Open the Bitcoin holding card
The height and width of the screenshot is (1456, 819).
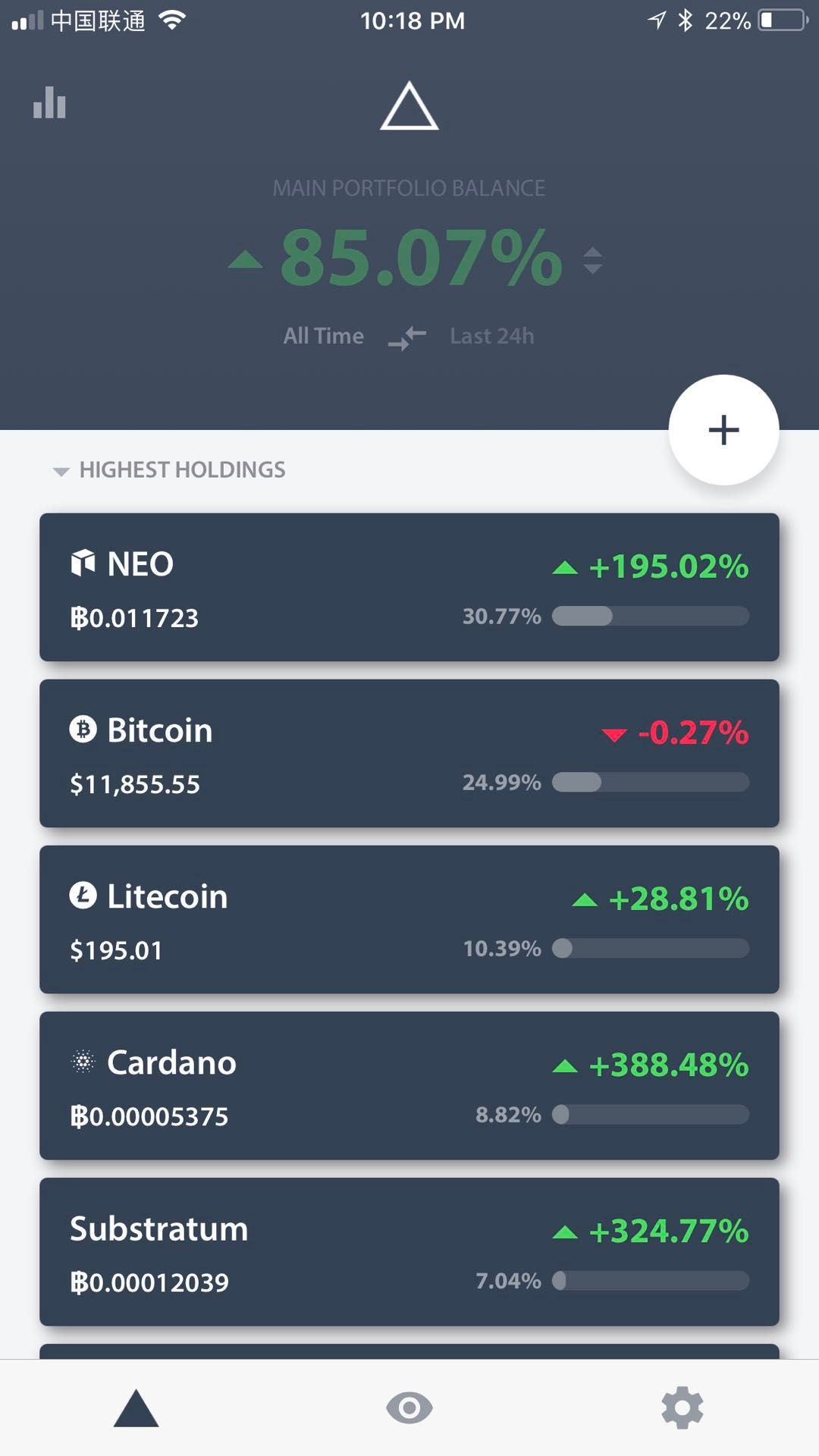409,753
